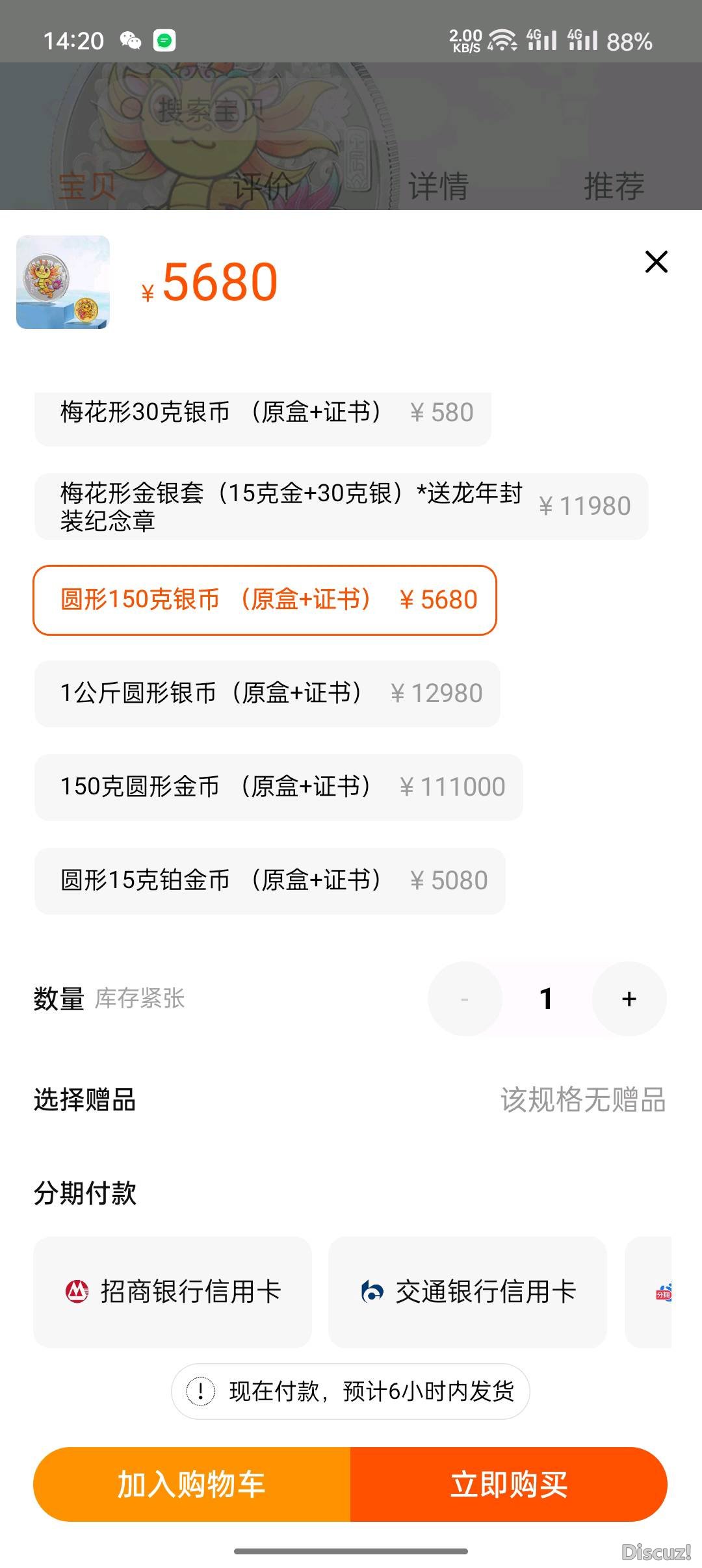Pick 1公斤圆形银币 ¥12980 option
This screenshot has height=1568, width=702.
click(267, 694)
